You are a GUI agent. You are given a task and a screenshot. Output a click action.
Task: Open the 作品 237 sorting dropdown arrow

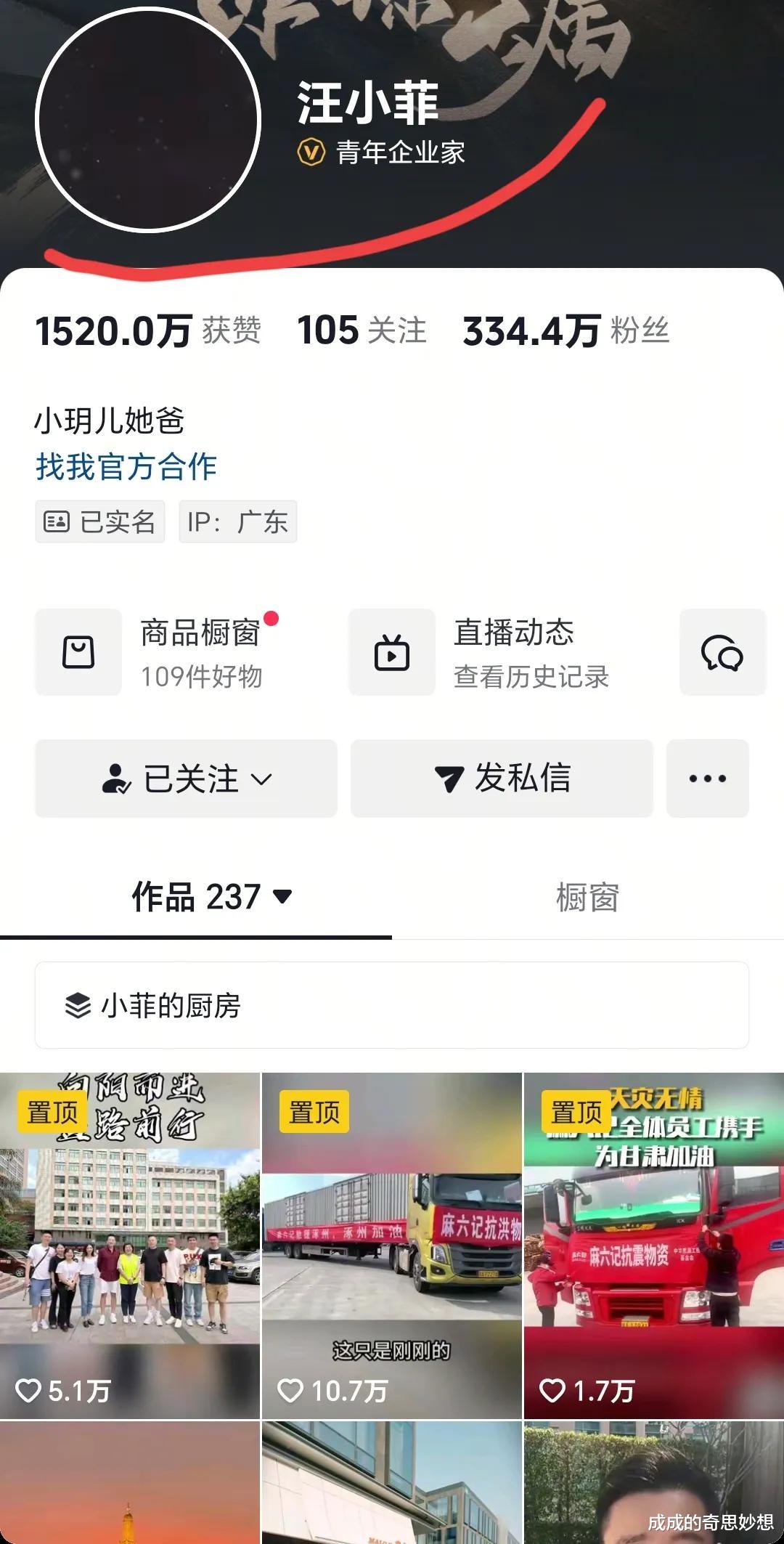point(283,898)
